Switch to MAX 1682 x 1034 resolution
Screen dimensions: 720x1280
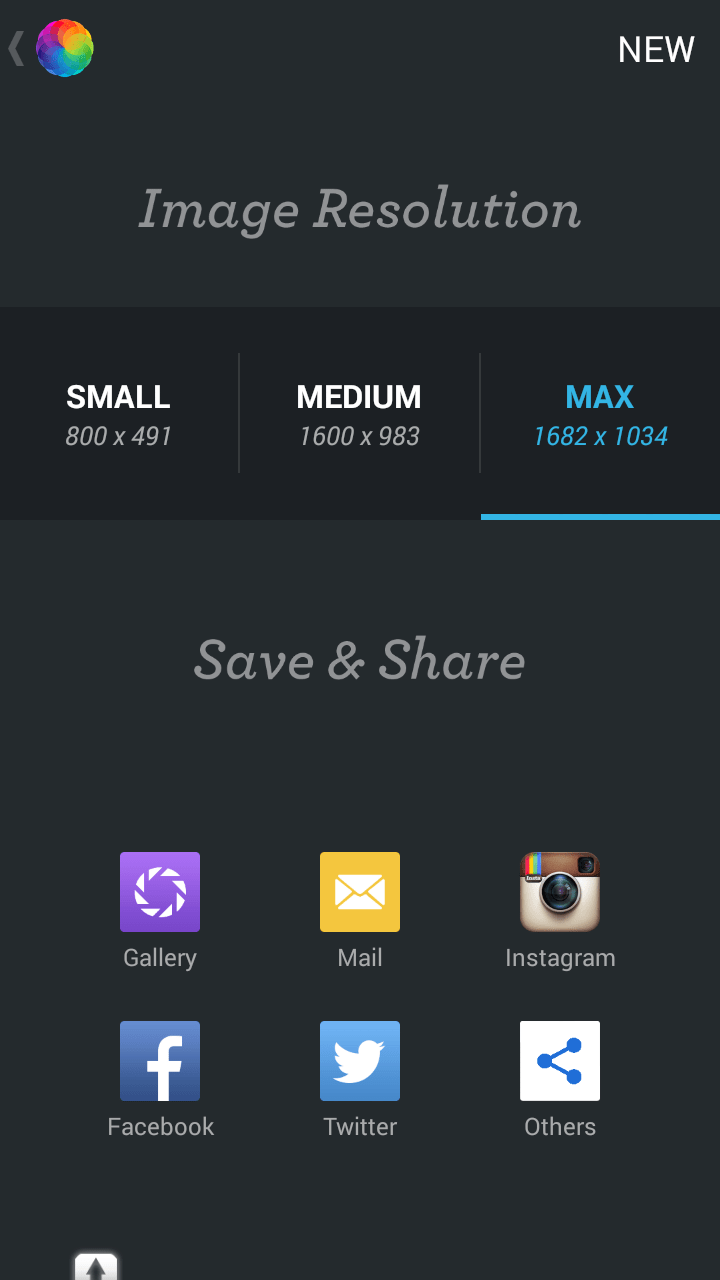point(600,413)
